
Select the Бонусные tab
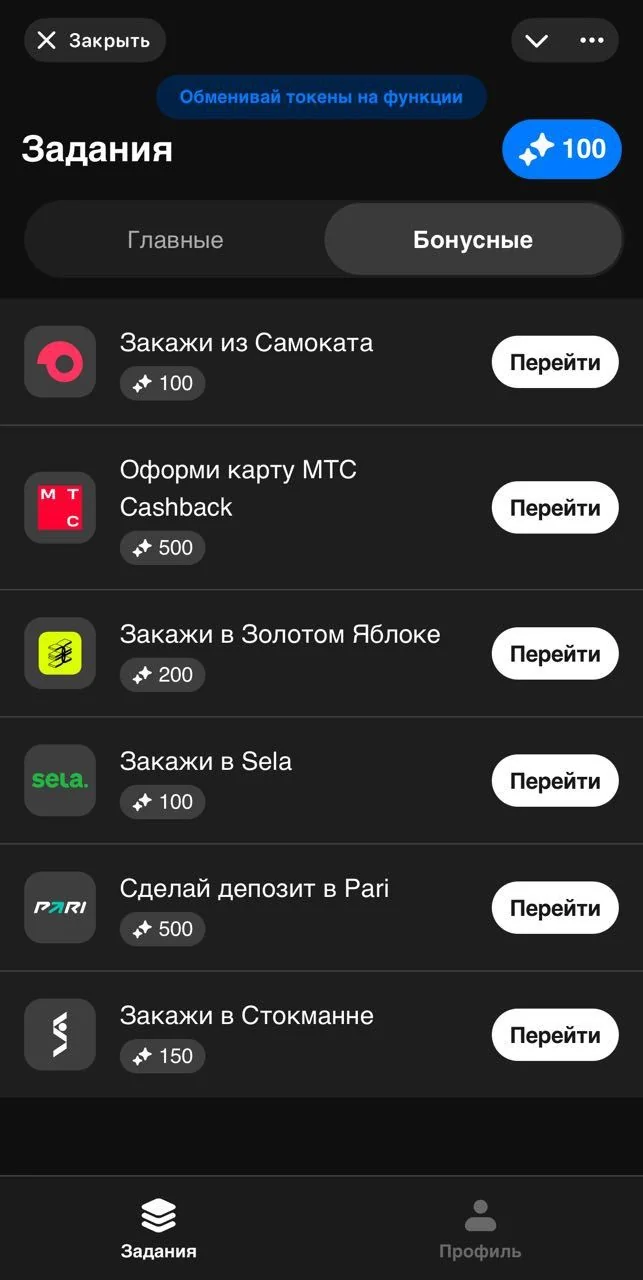(473, 240)
